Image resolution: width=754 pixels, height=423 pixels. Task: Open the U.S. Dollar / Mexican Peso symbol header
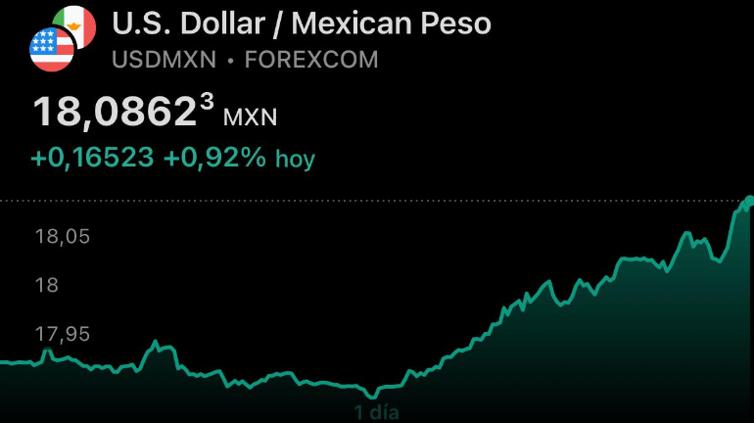301,23
